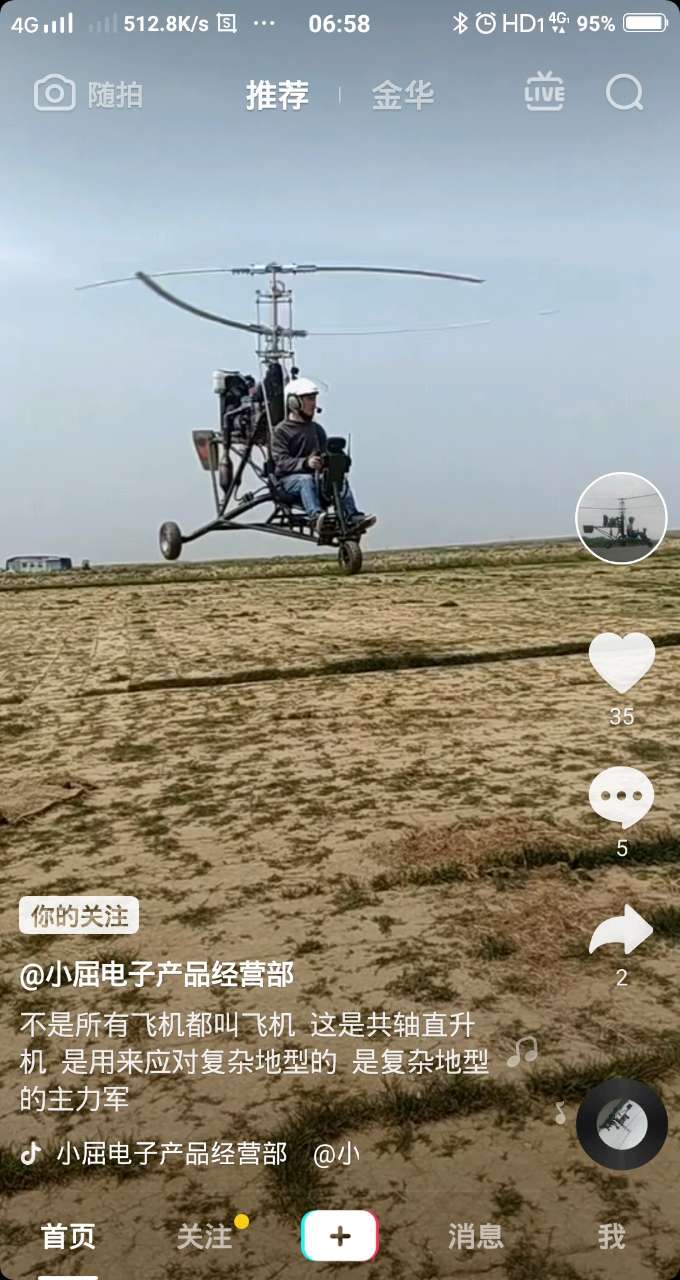The image size is (680, 1280).
Task: Open the search magnifier
Action: (x=625, y=93)
